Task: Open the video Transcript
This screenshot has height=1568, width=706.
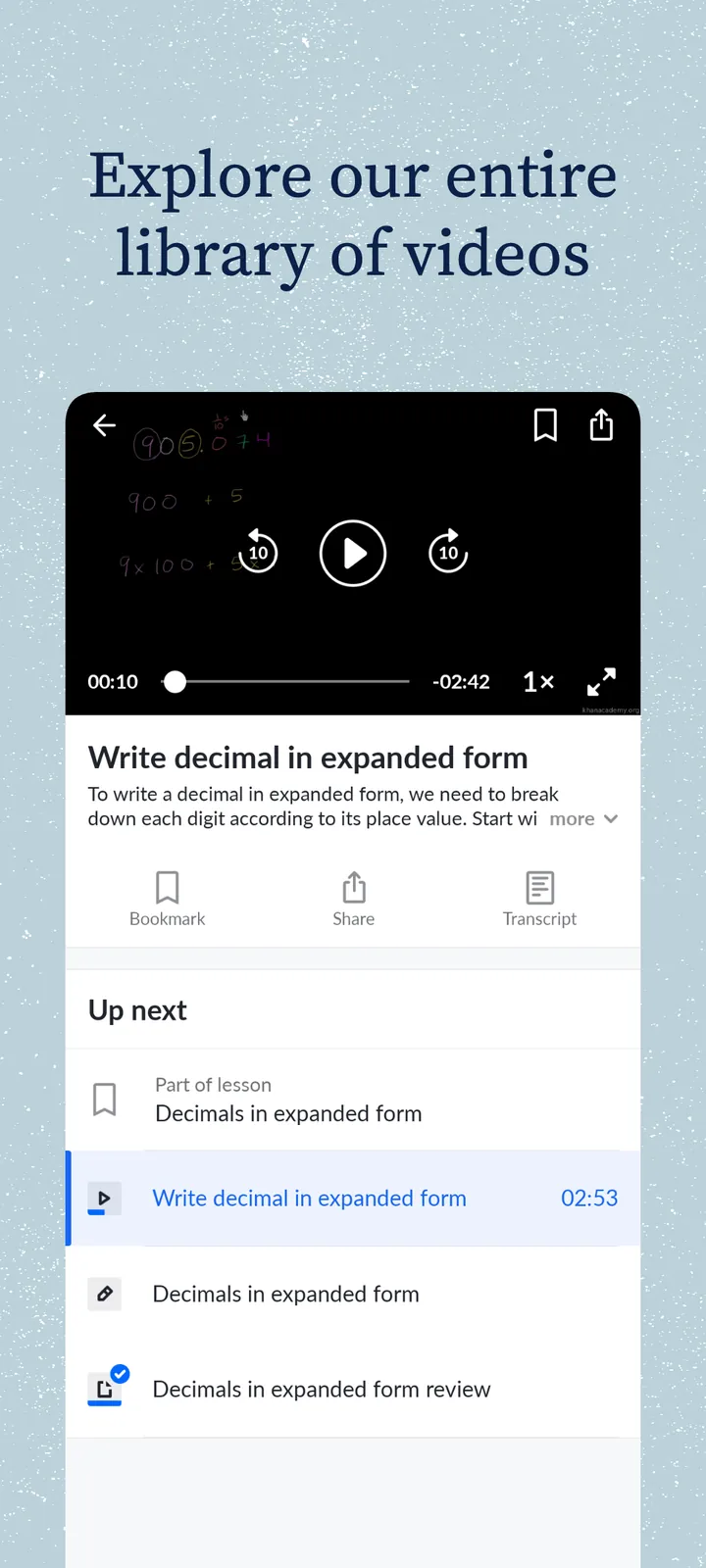Action: [539, 898]
